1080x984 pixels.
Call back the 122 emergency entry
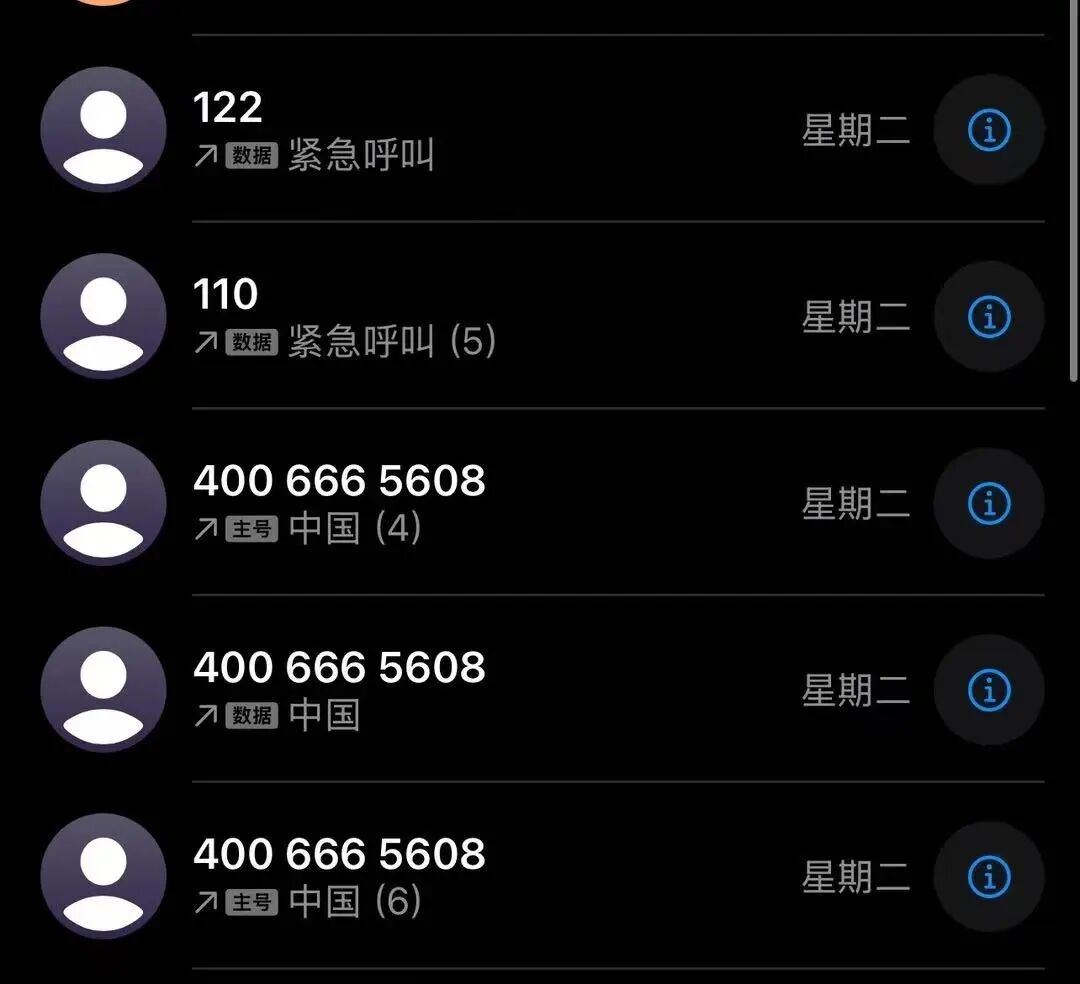pyautogui.click(x=400, y=130)
